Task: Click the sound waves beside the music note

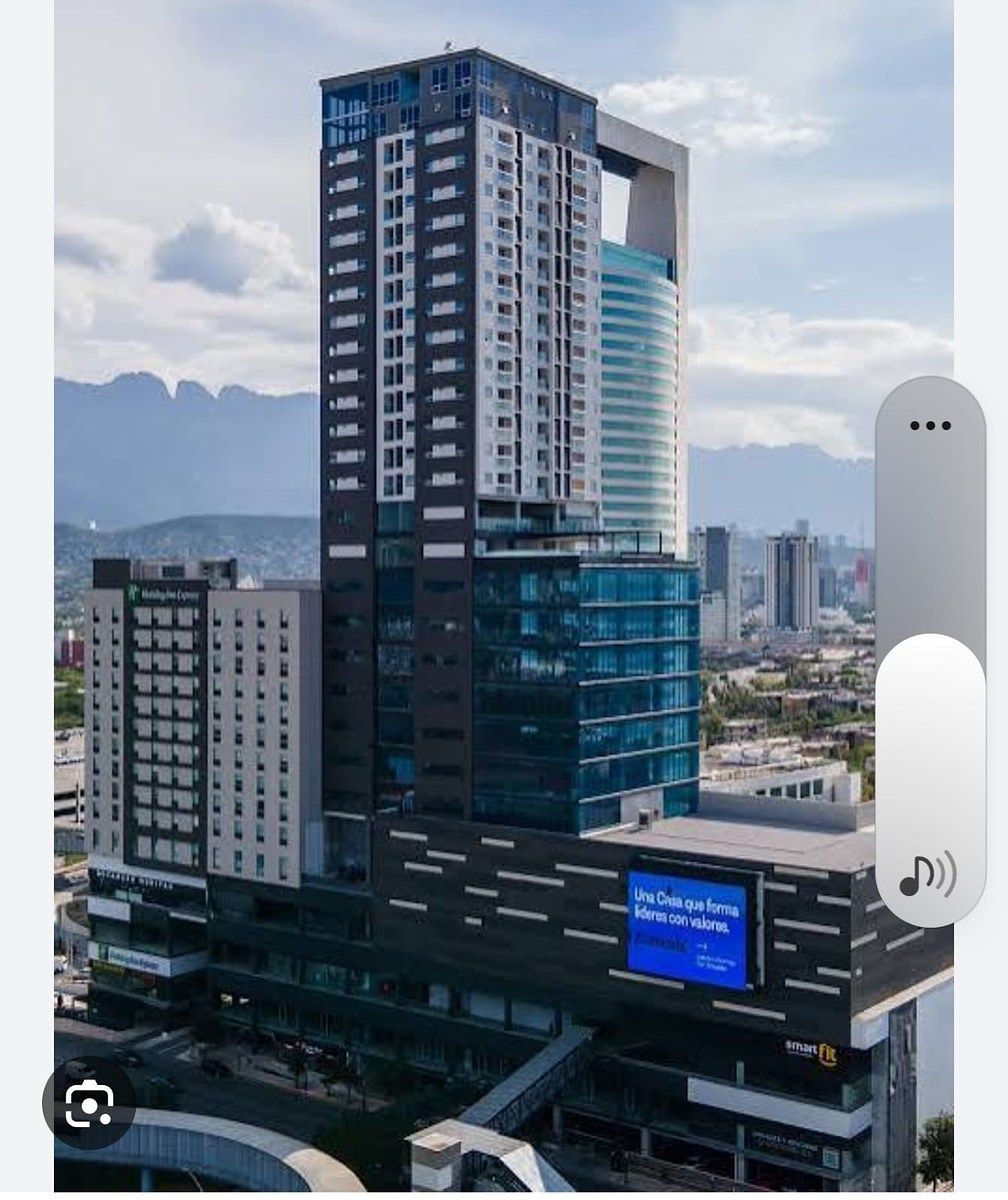Action: (944, 872)
